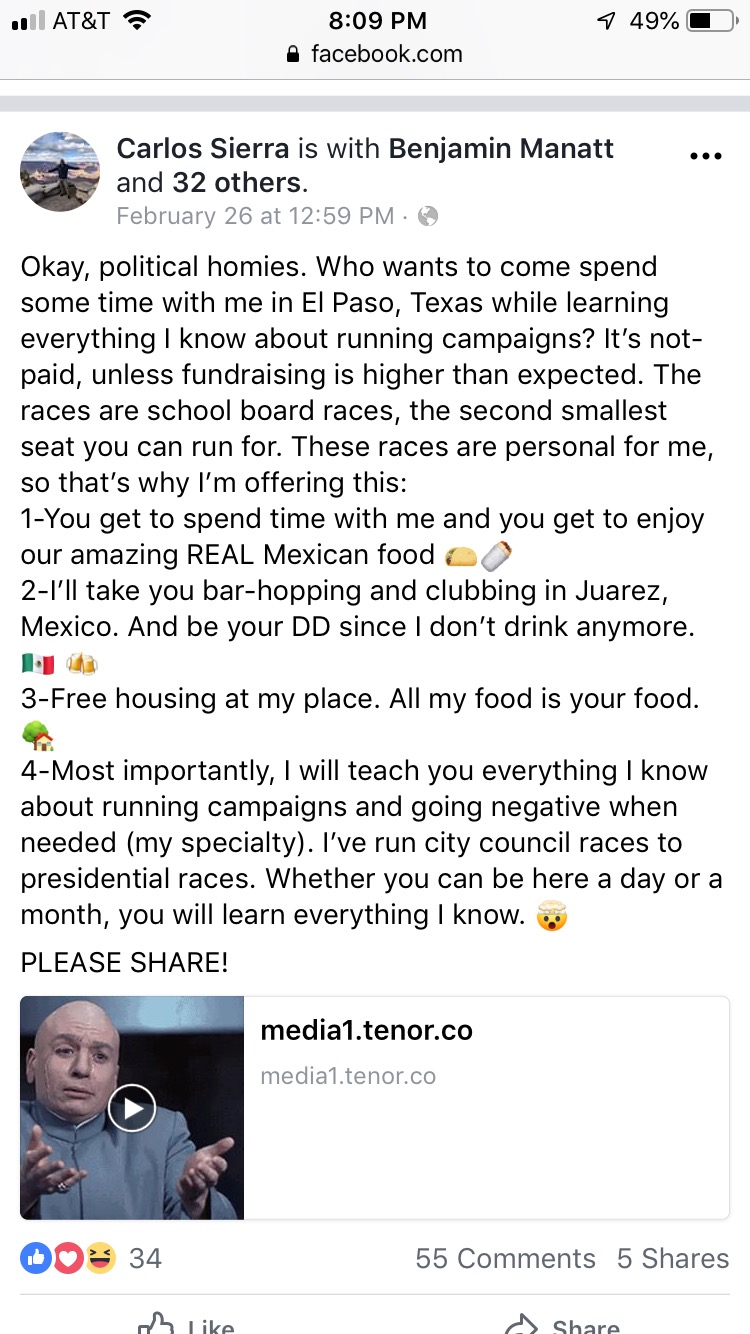View the 32 others tagged
Viewport: 750px width, 1334px height.
pyautogui.click(x=236, y=183)
